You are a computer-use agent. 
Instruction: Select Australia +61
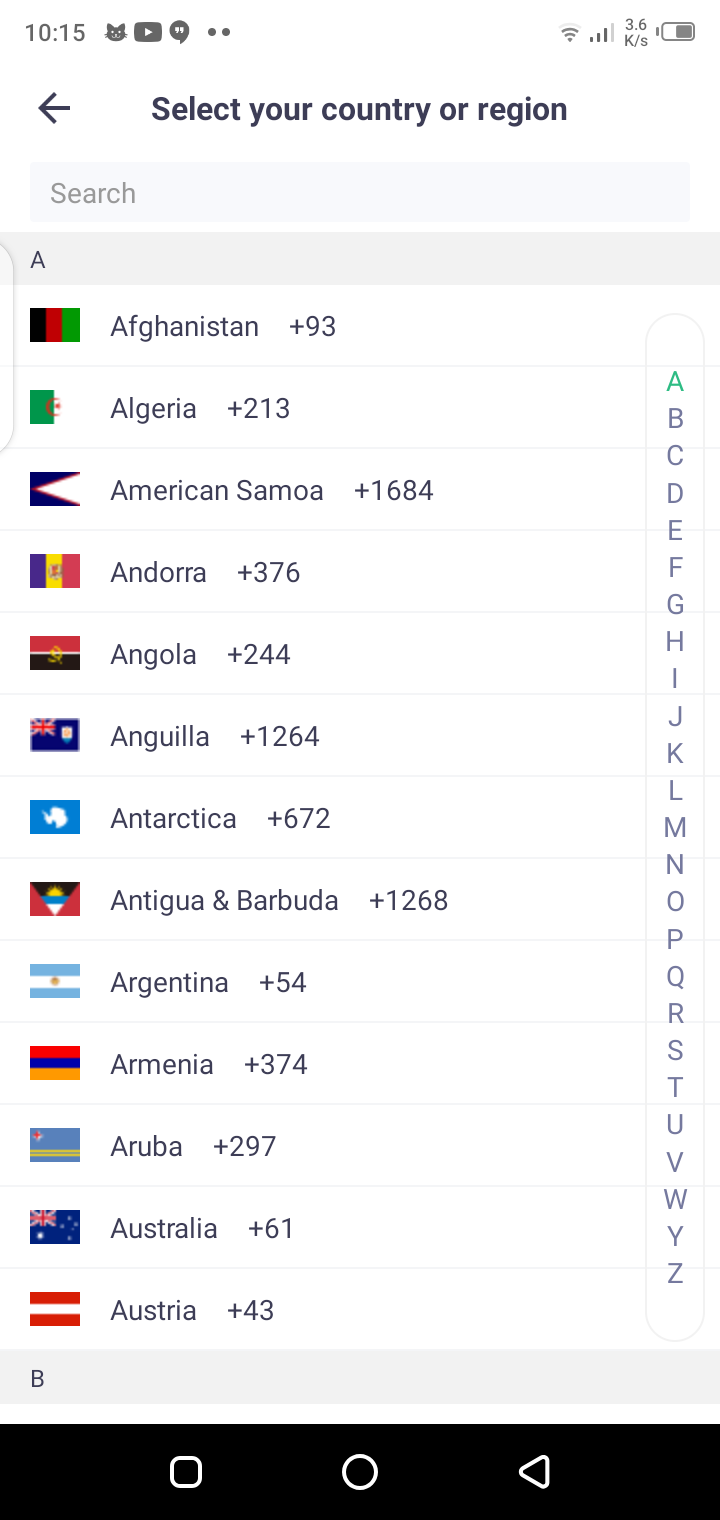[202, 1228]
